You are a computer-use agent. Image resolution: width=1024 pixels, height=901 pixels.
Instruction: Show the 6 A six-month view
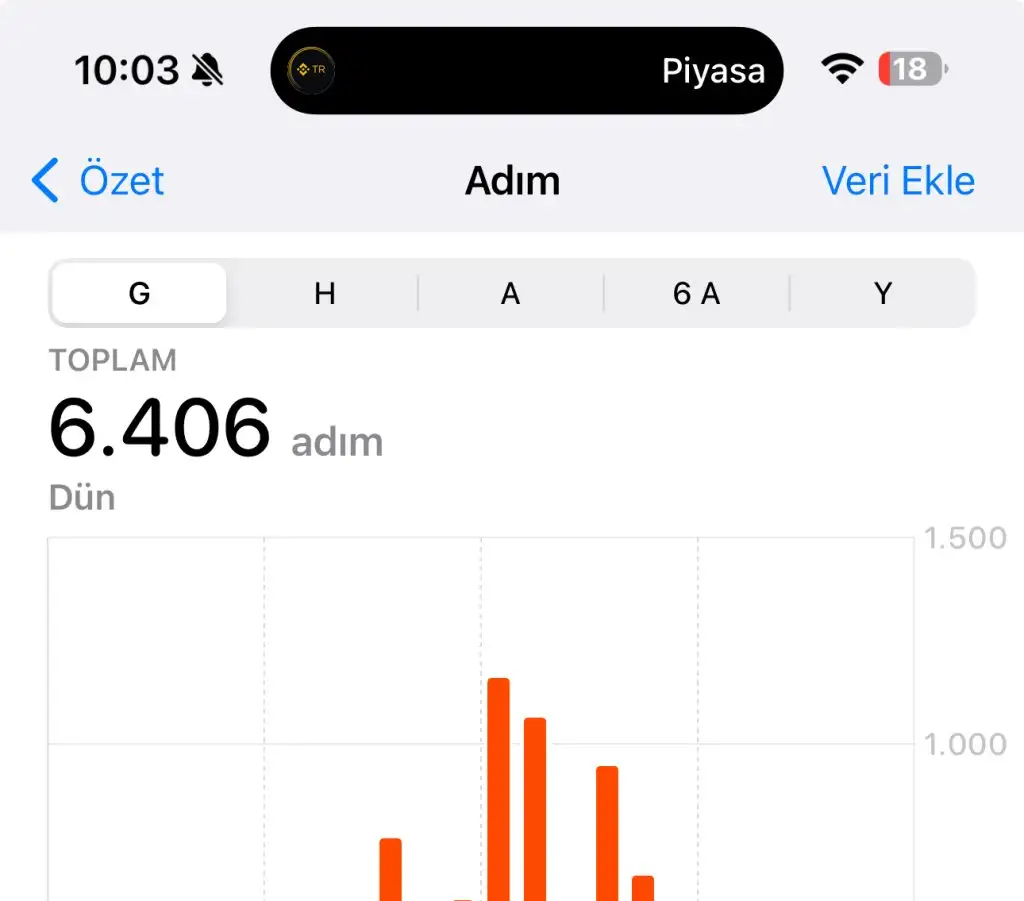(x=696, y=293)
